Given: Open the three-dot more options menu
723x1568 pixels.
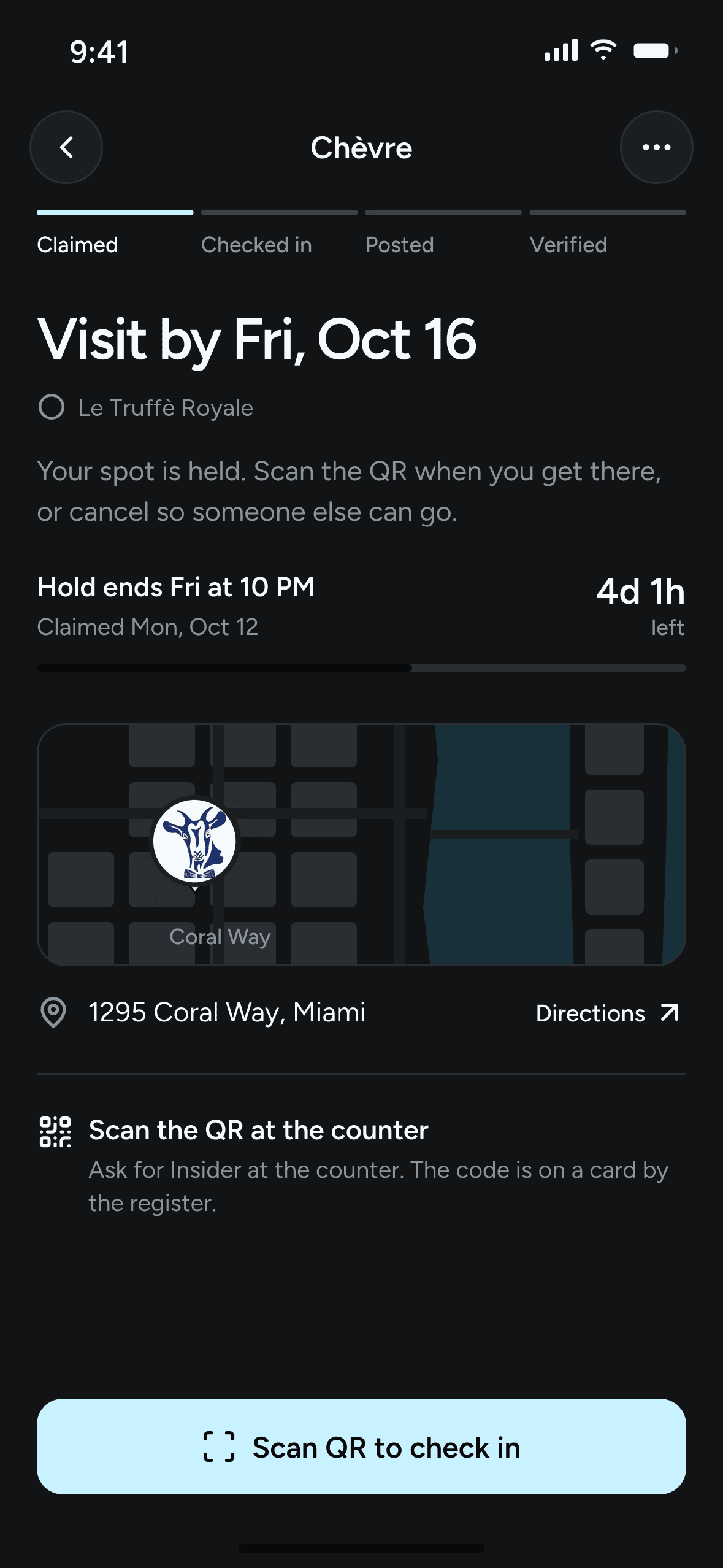Looking at the screenshot, I should click(x=656, y=147).
